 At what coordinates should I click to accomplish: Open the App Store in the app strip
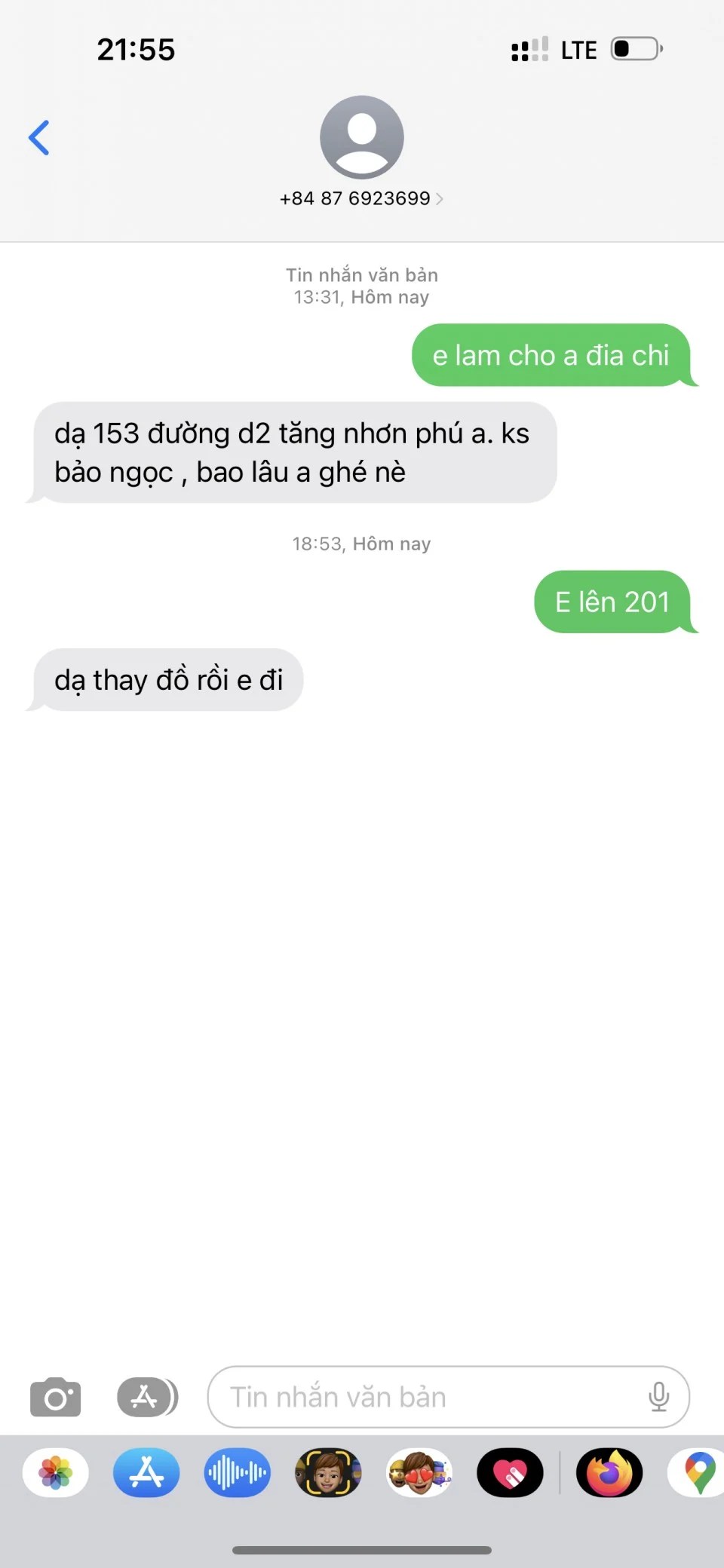coord(146,1472)
